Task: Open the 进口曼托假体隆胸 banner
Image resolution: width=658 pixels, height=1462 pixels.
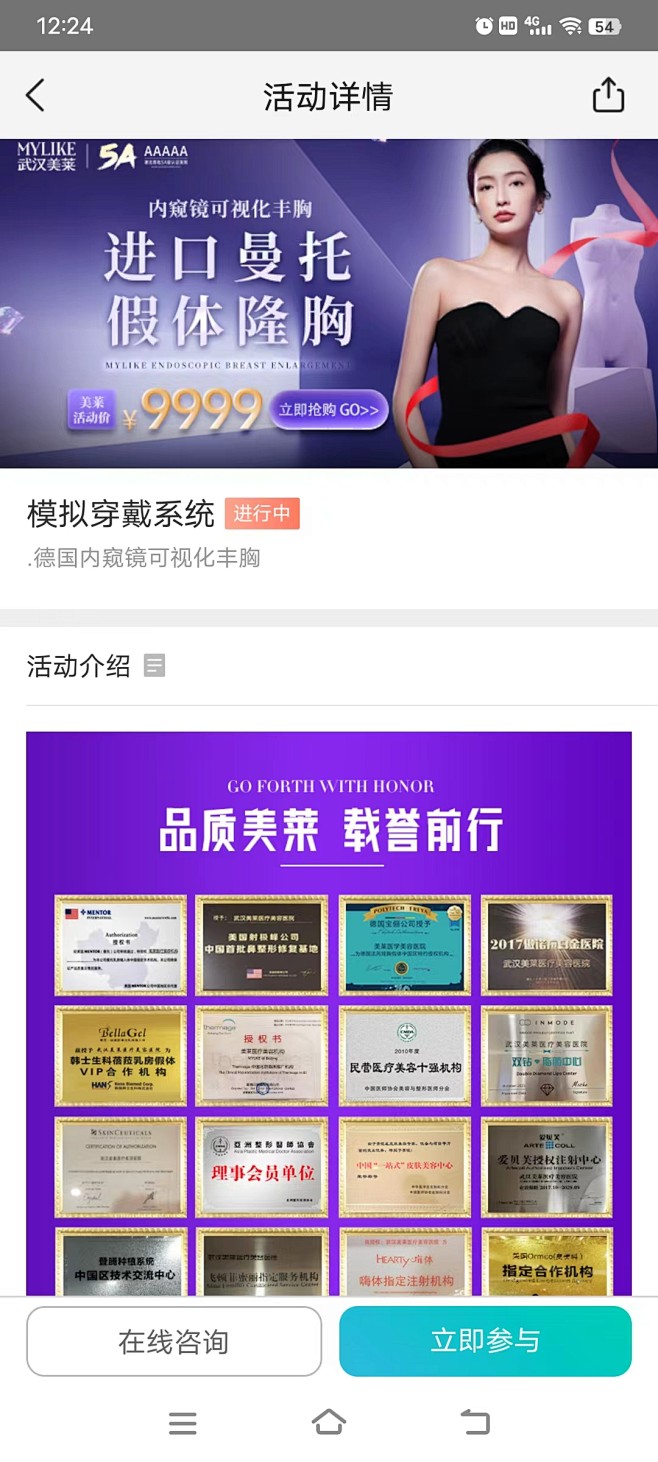Action: tap(328, 303)
